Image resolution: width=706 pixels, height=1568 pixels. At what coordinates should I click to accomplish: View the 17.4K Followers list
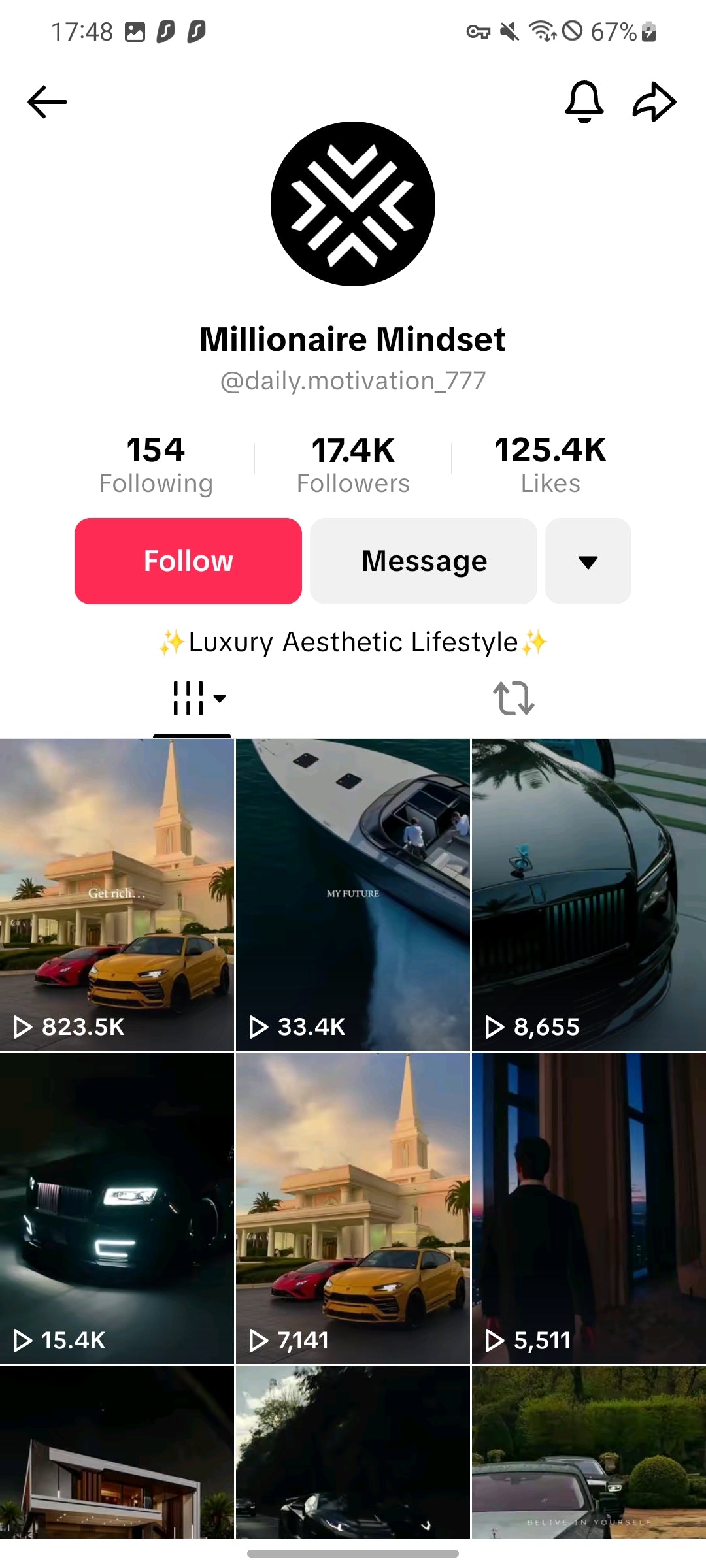pos(353,465)
